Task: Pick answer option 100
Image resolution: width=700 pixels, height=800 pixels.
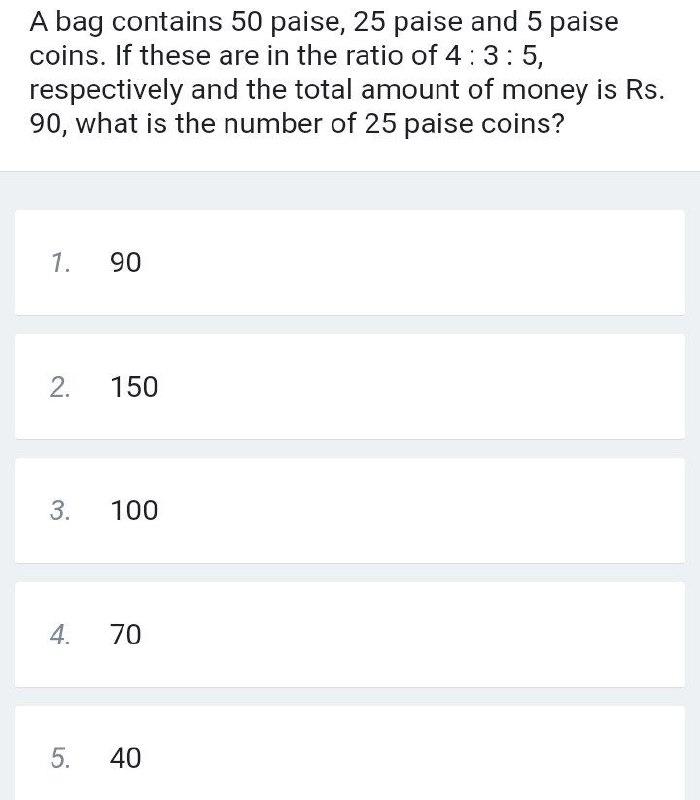Action: pyautogui.click(x=134, y=511)
